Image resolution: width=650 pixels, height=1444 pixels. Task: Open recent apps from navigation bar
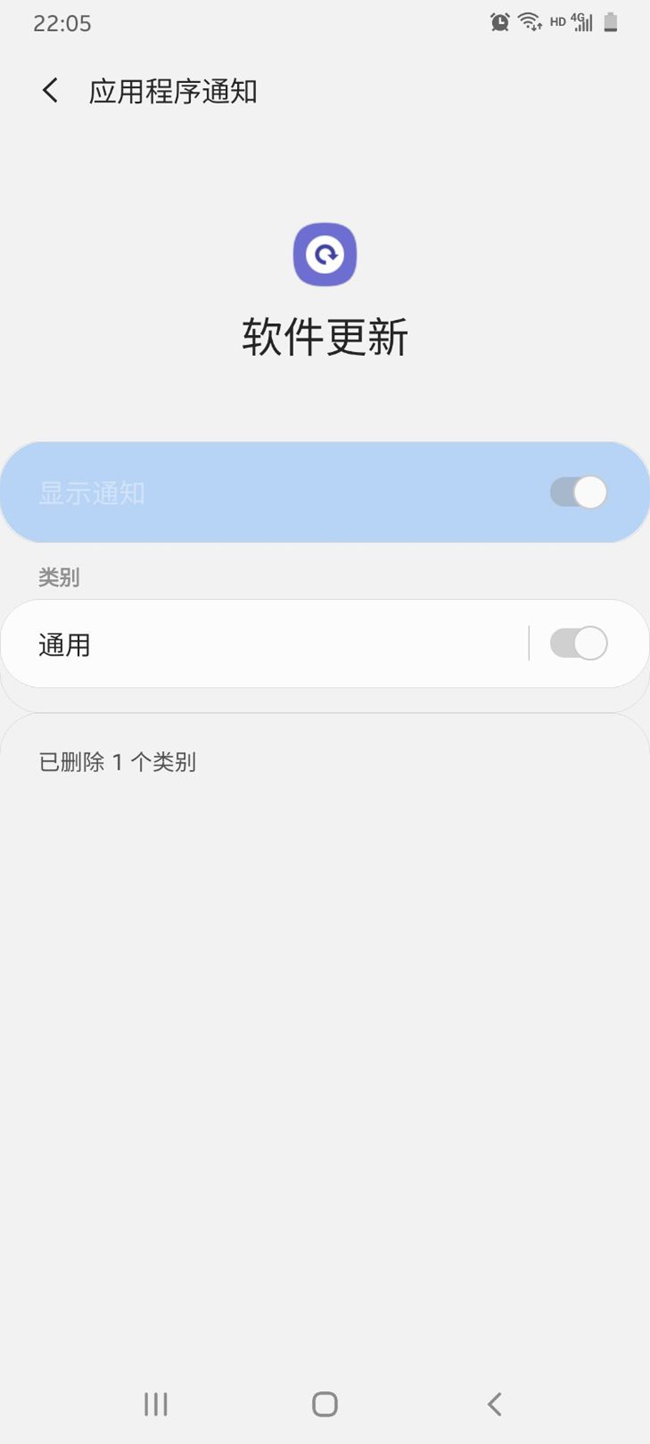pos(156,1404)
